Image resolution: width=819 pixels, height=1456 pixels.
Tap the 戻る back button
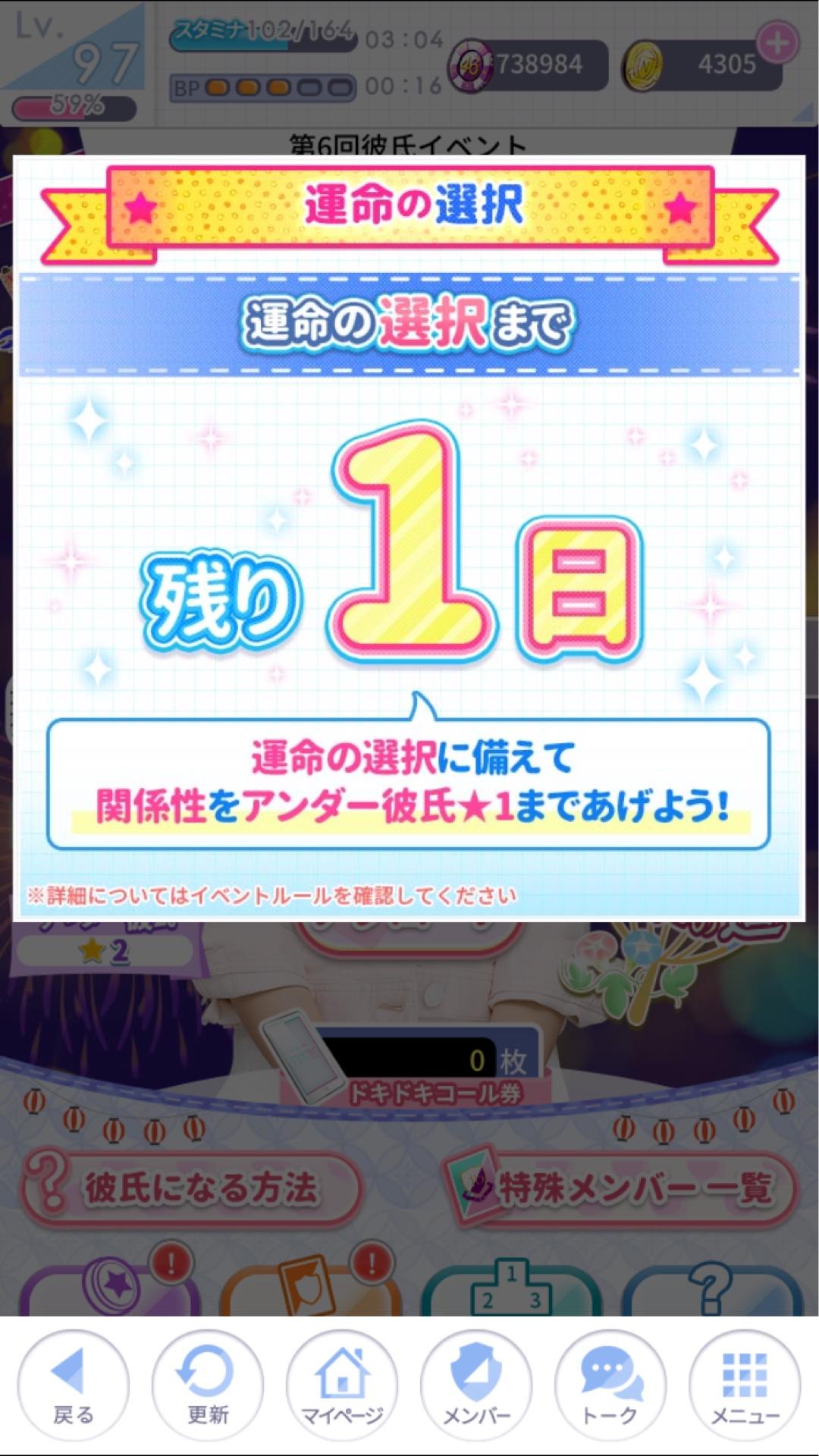click(73, 1386)
